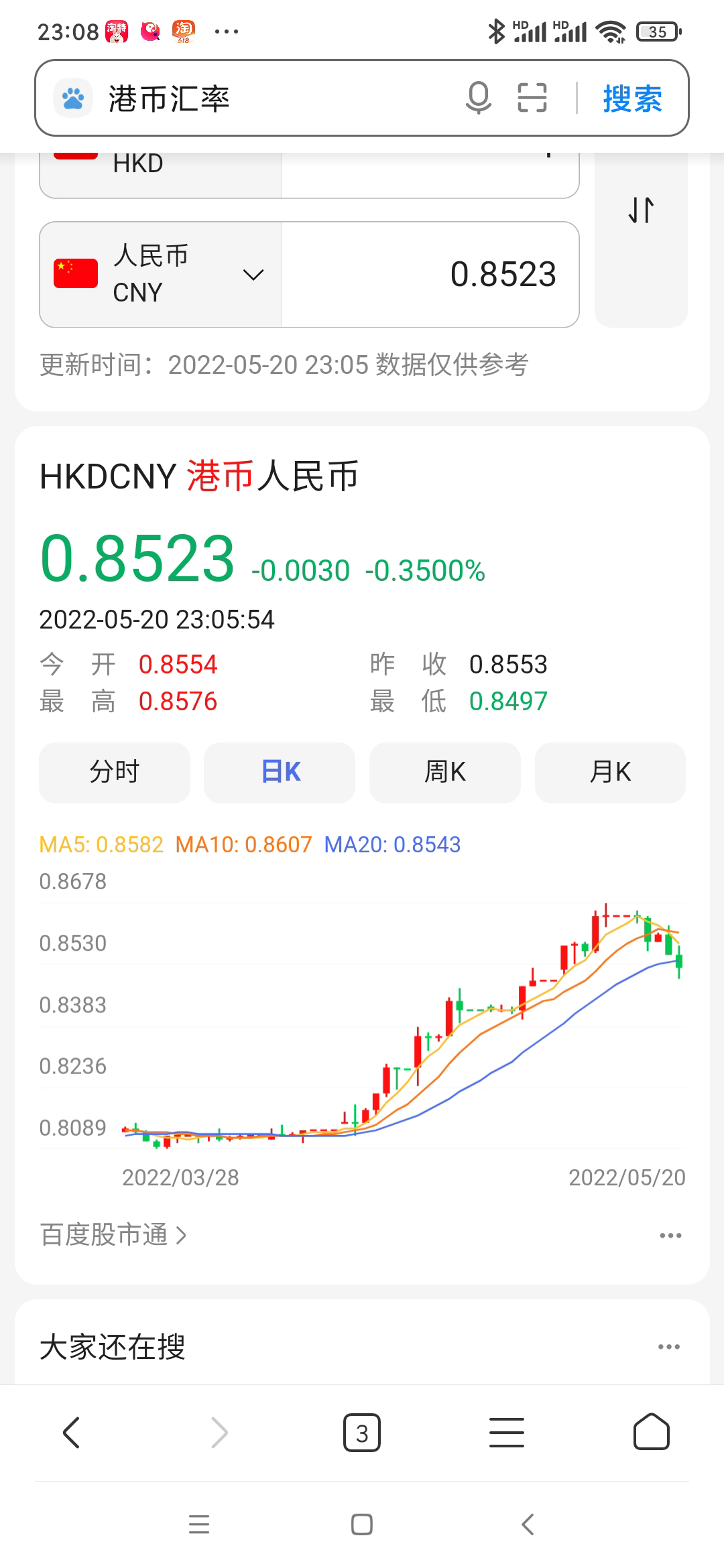Open the browser menu with three lines
Image resolution: width=724 pixels, height=1568 pixels.
[507, 1433]
